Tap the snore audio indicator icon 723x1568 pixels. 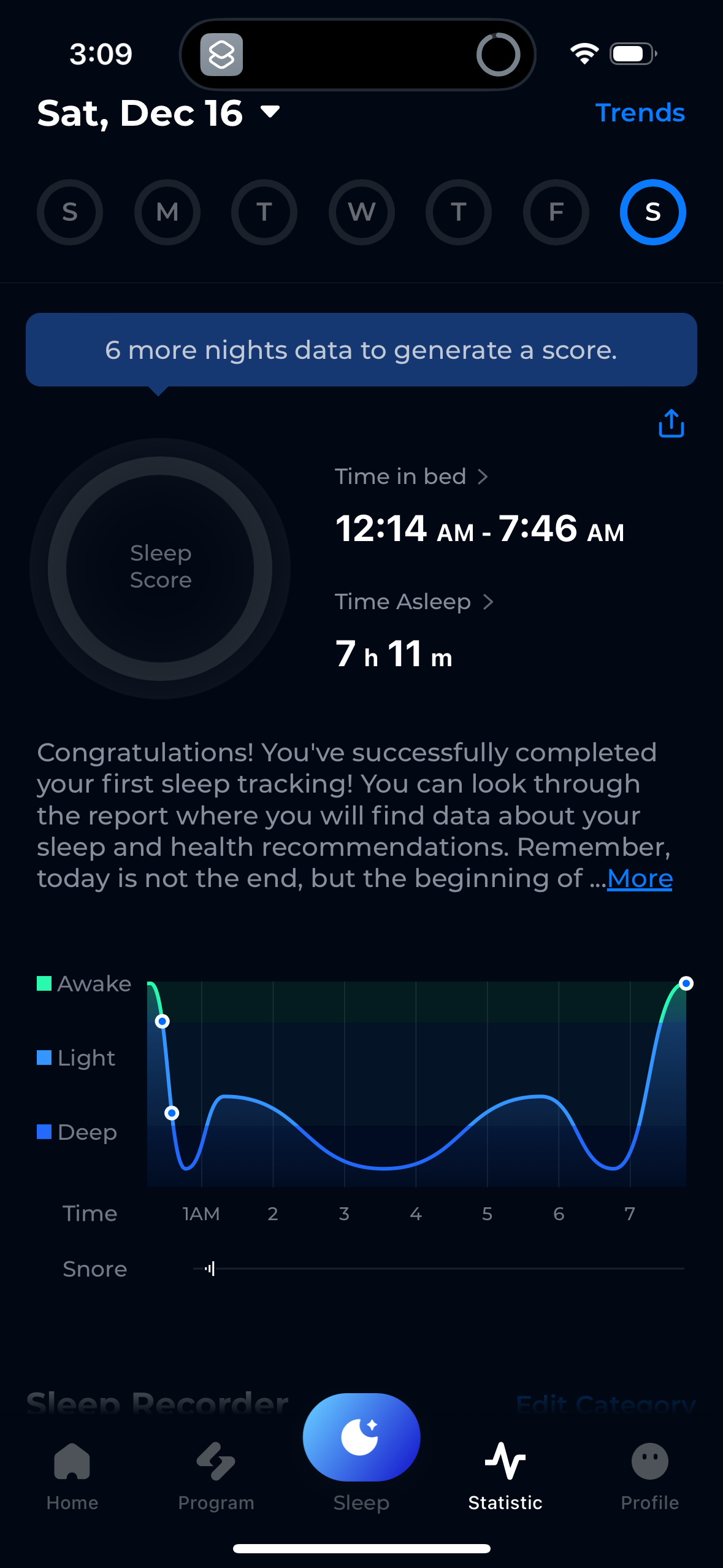point(209,1269)
